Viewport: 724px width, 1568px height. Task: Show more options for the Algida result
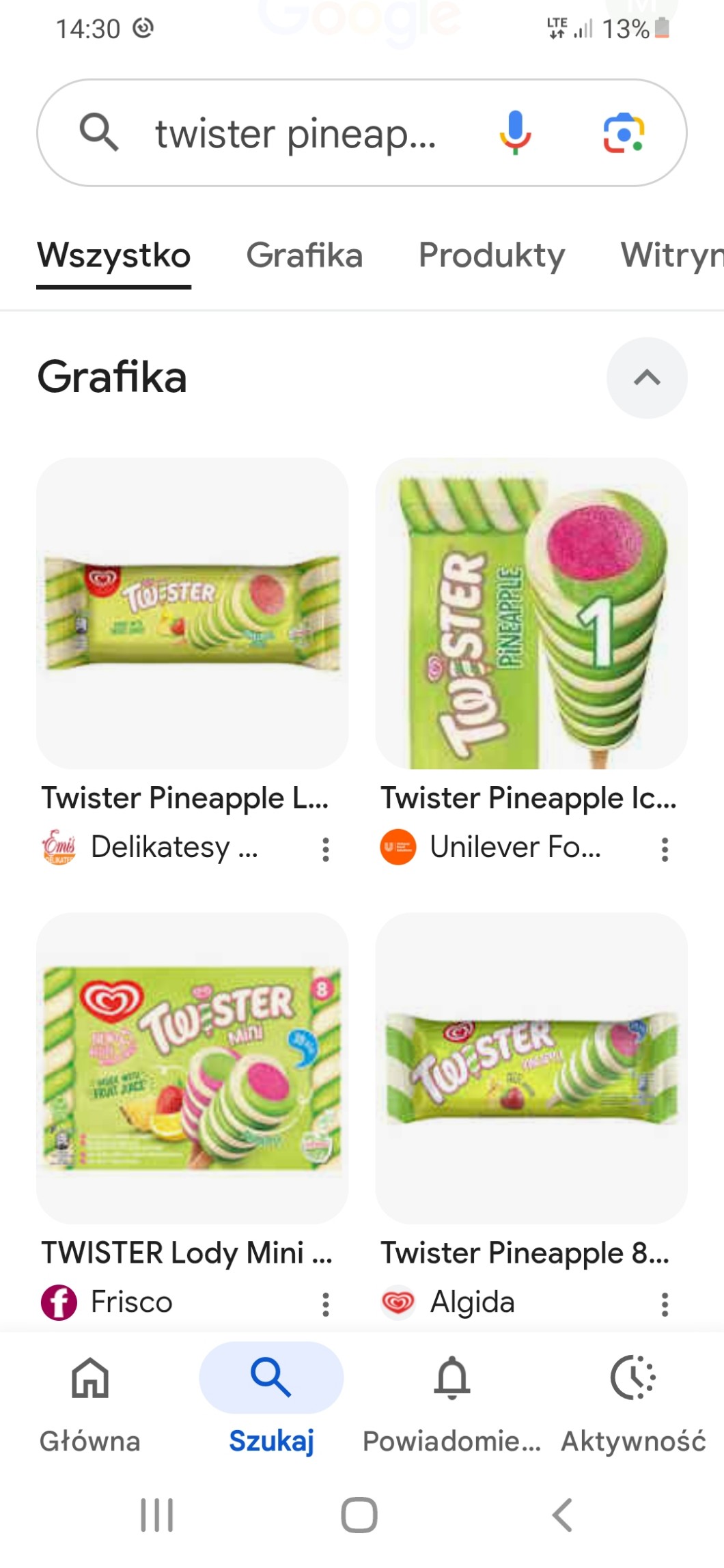pos(665,1304)
